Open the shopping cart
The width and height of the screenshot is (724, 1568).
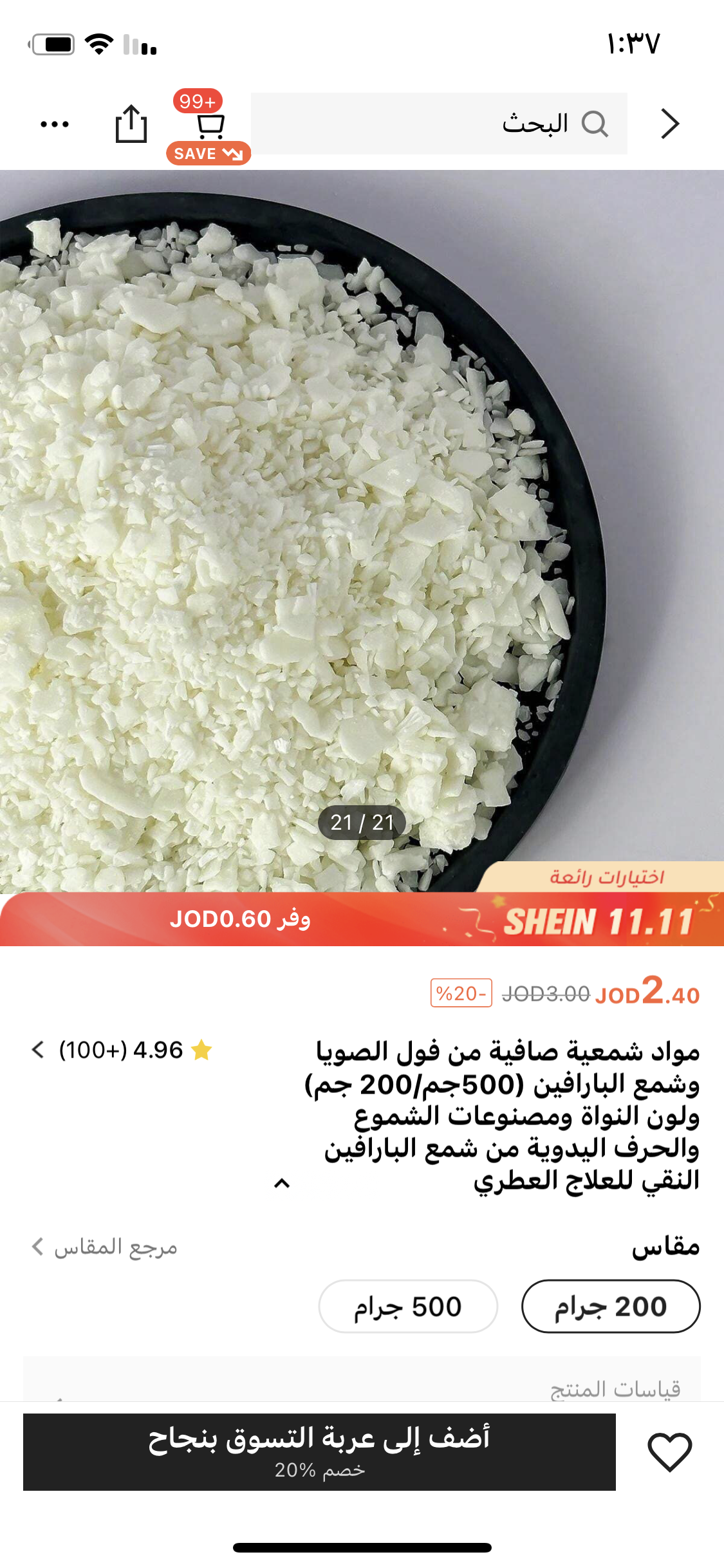pyautogui.click(x=210, y=126)
